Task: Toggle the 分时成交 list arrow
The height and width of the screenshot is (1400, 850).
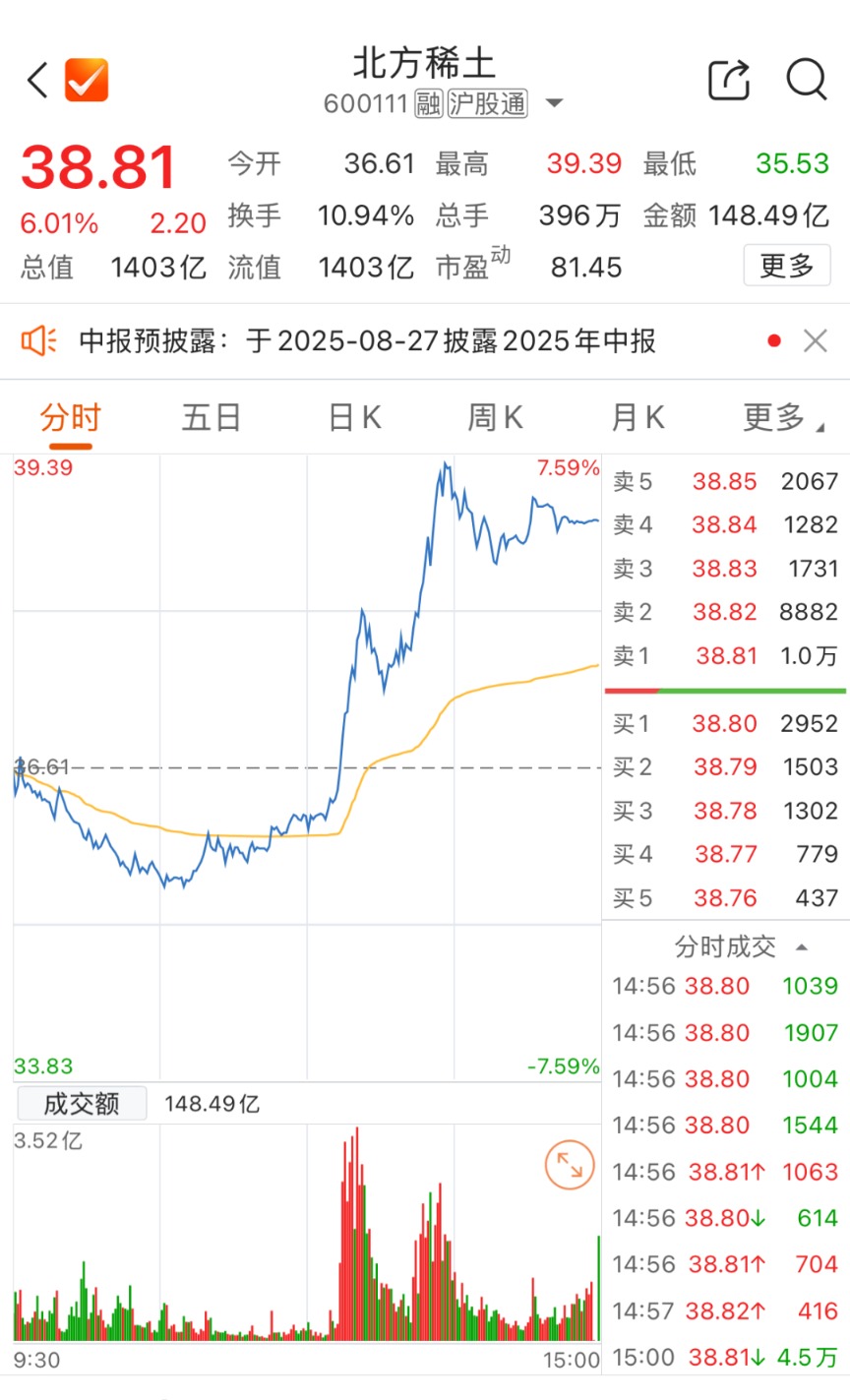Action: point(802,947)
